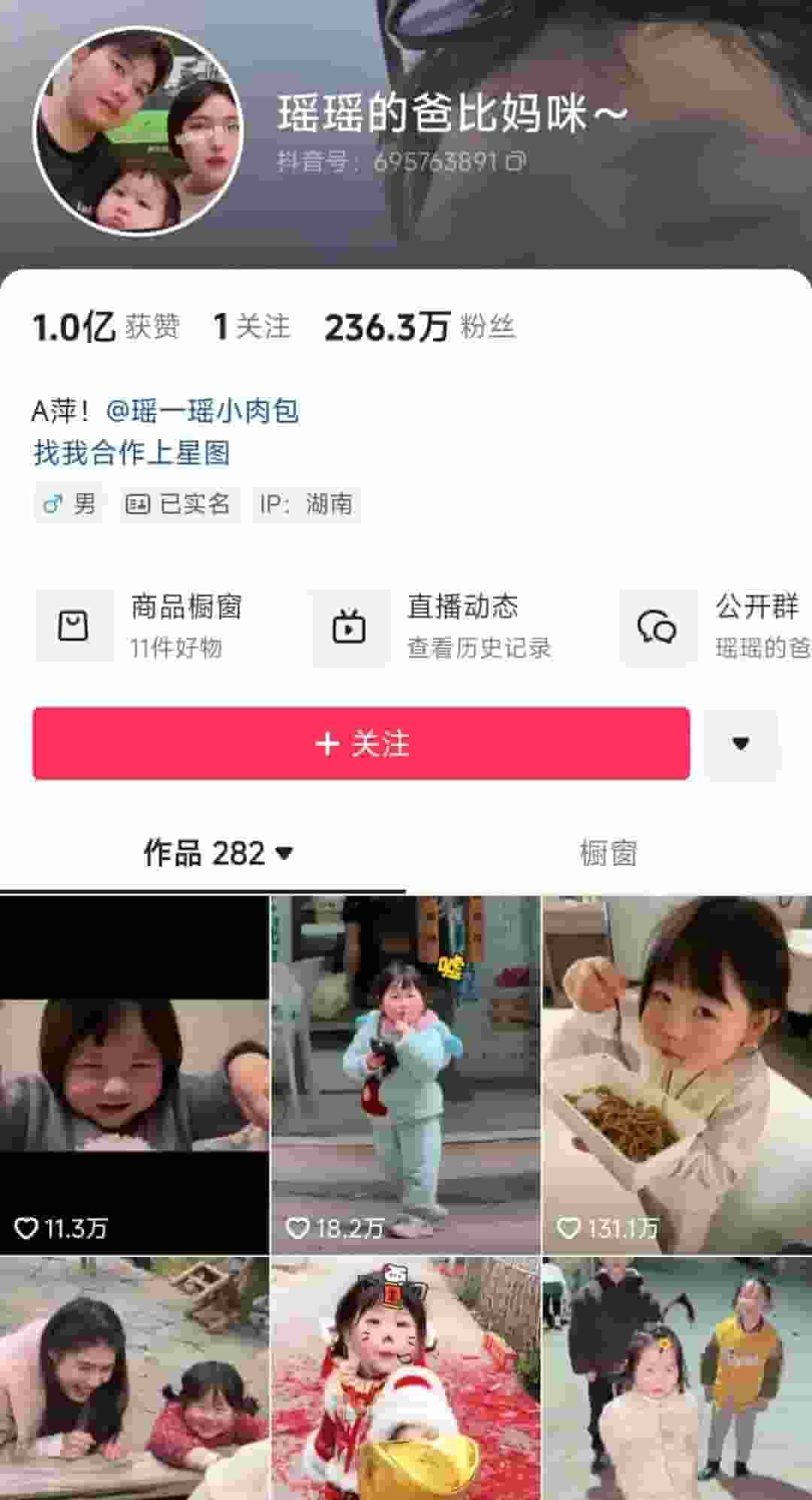Open the video of girl in red festive outfit
Viewport: 812px width, 1500px height.
pos(405,1380)
